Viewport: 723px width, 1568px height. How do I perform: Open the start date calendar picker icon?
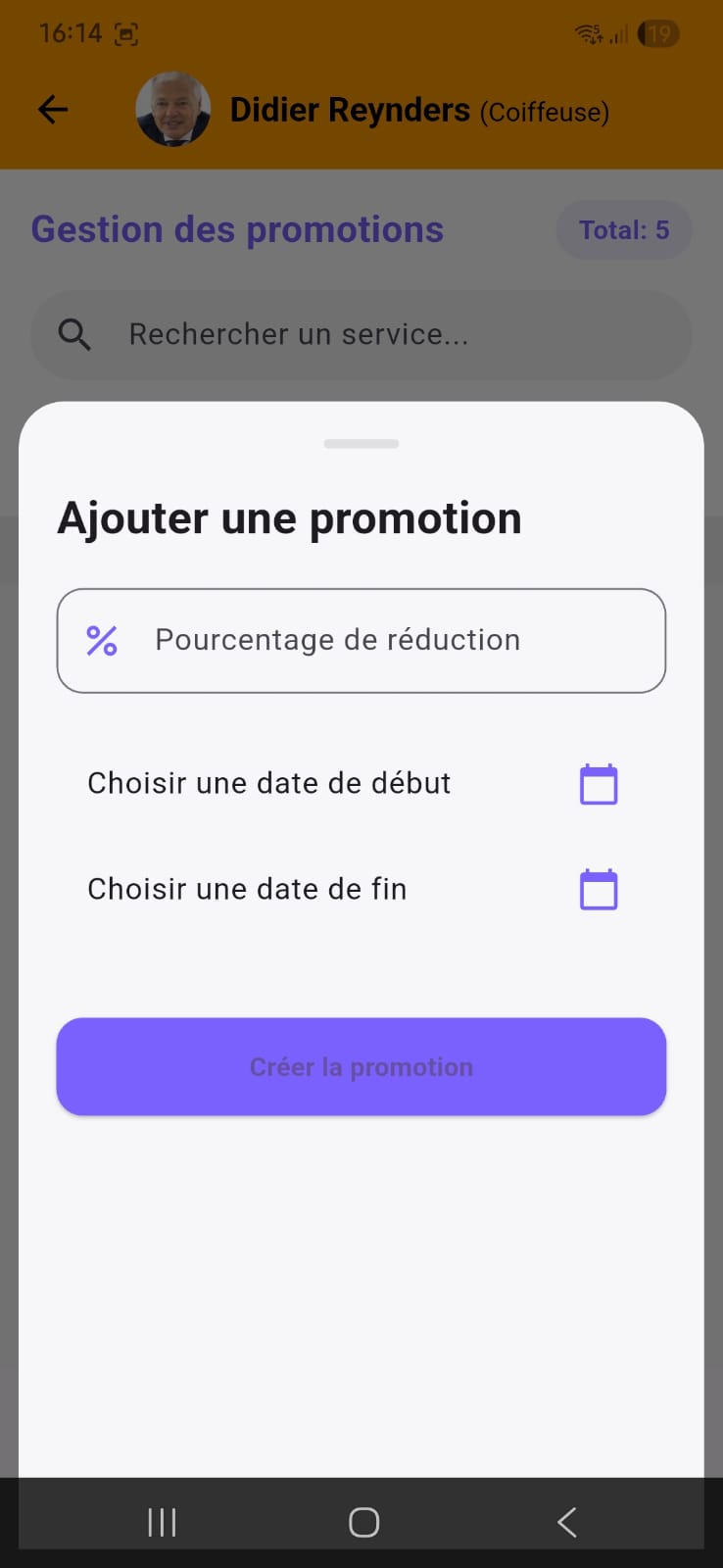[x=599, y=783]
